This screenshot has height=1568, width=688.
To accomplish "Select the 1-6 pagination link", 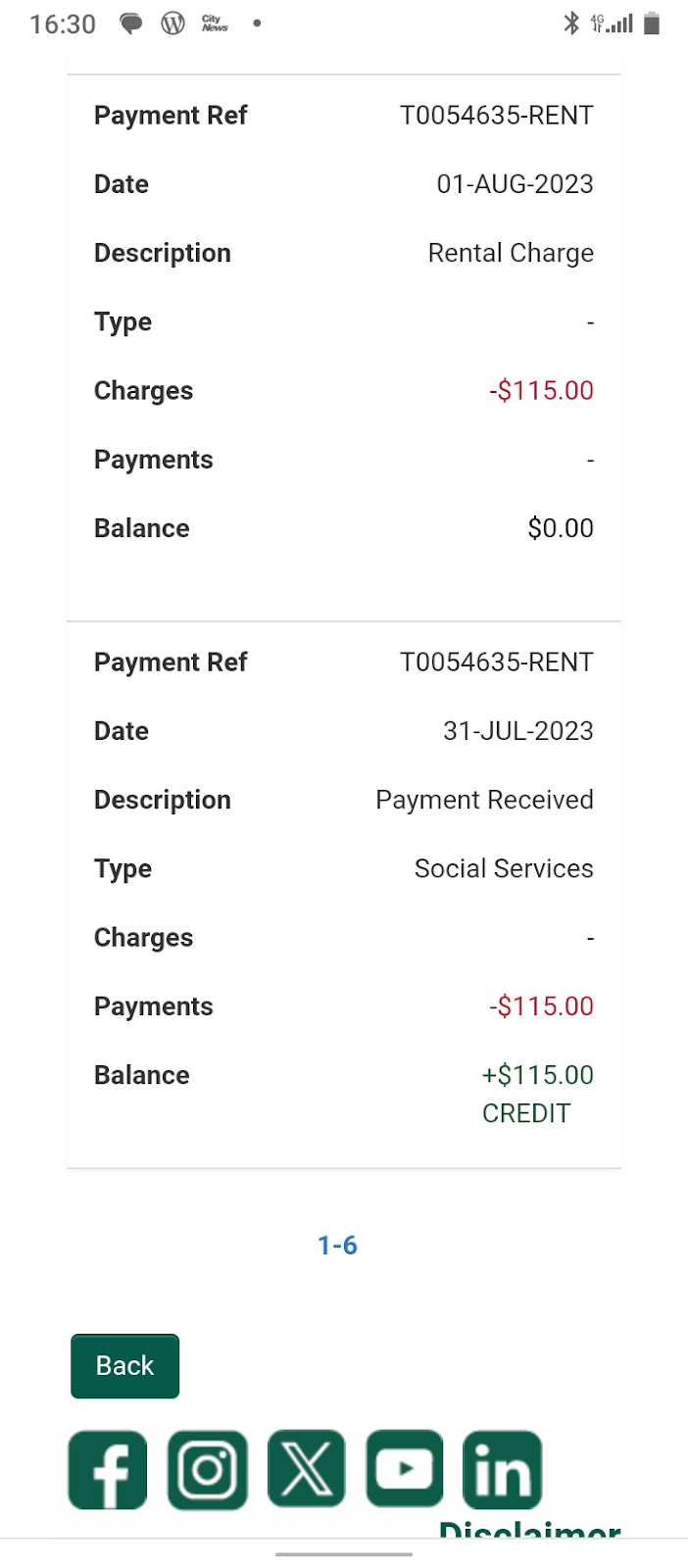I will [x=337, y=1246].
